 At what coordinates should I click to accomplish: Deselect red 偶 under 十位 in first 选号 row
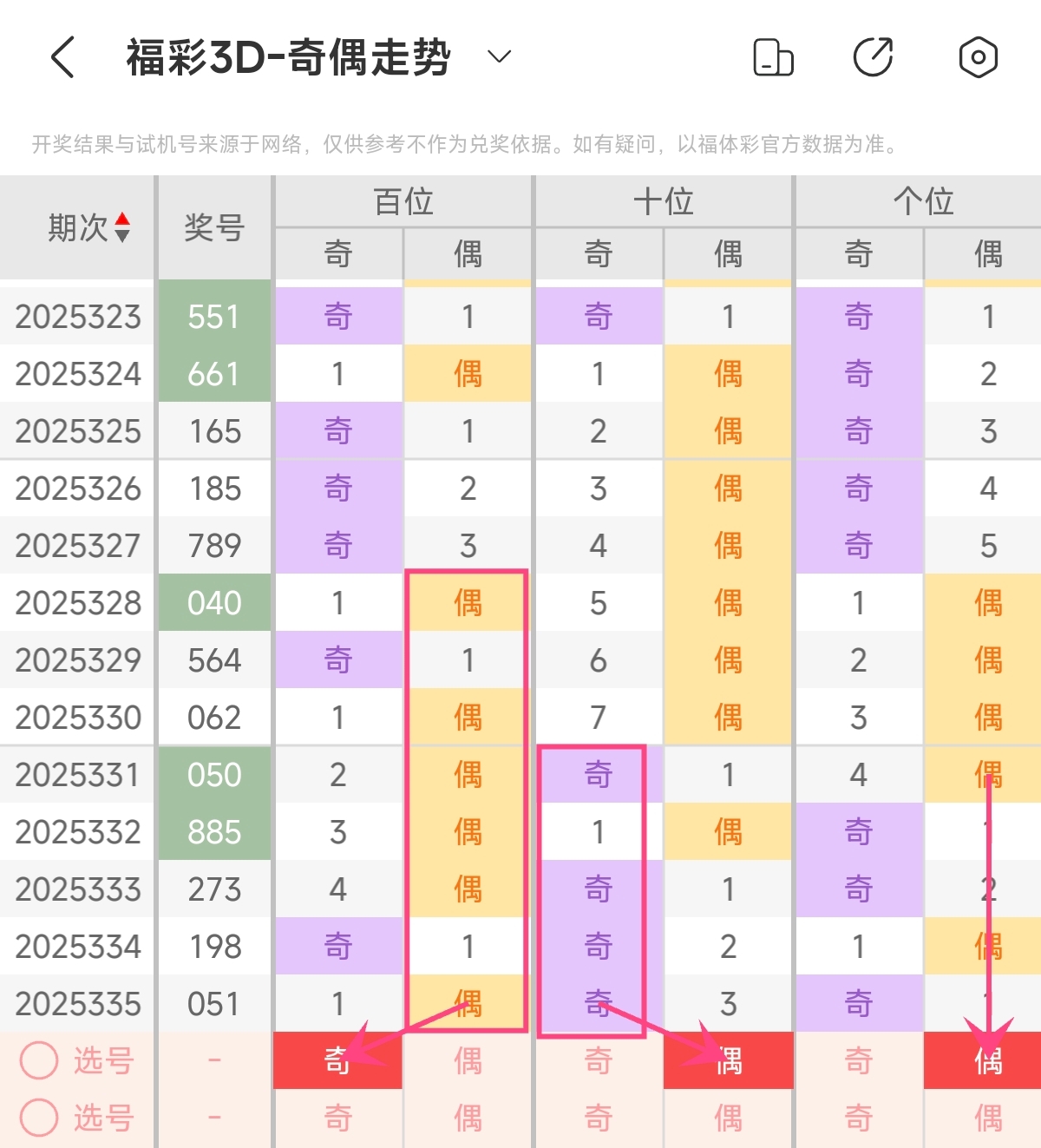pyautogui.click(x=728, y=1060)
